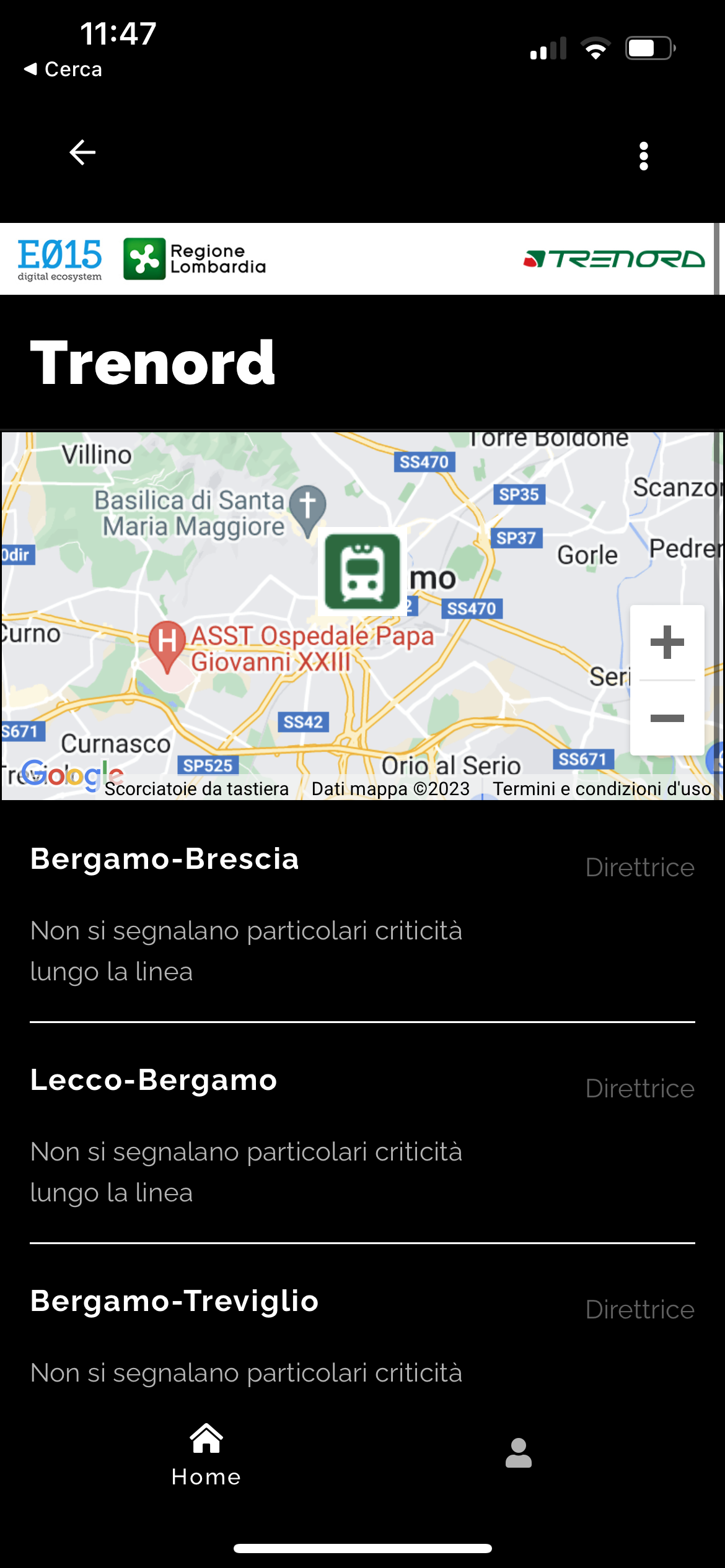Return to Cerca via status bar

(x=63, y=69)
